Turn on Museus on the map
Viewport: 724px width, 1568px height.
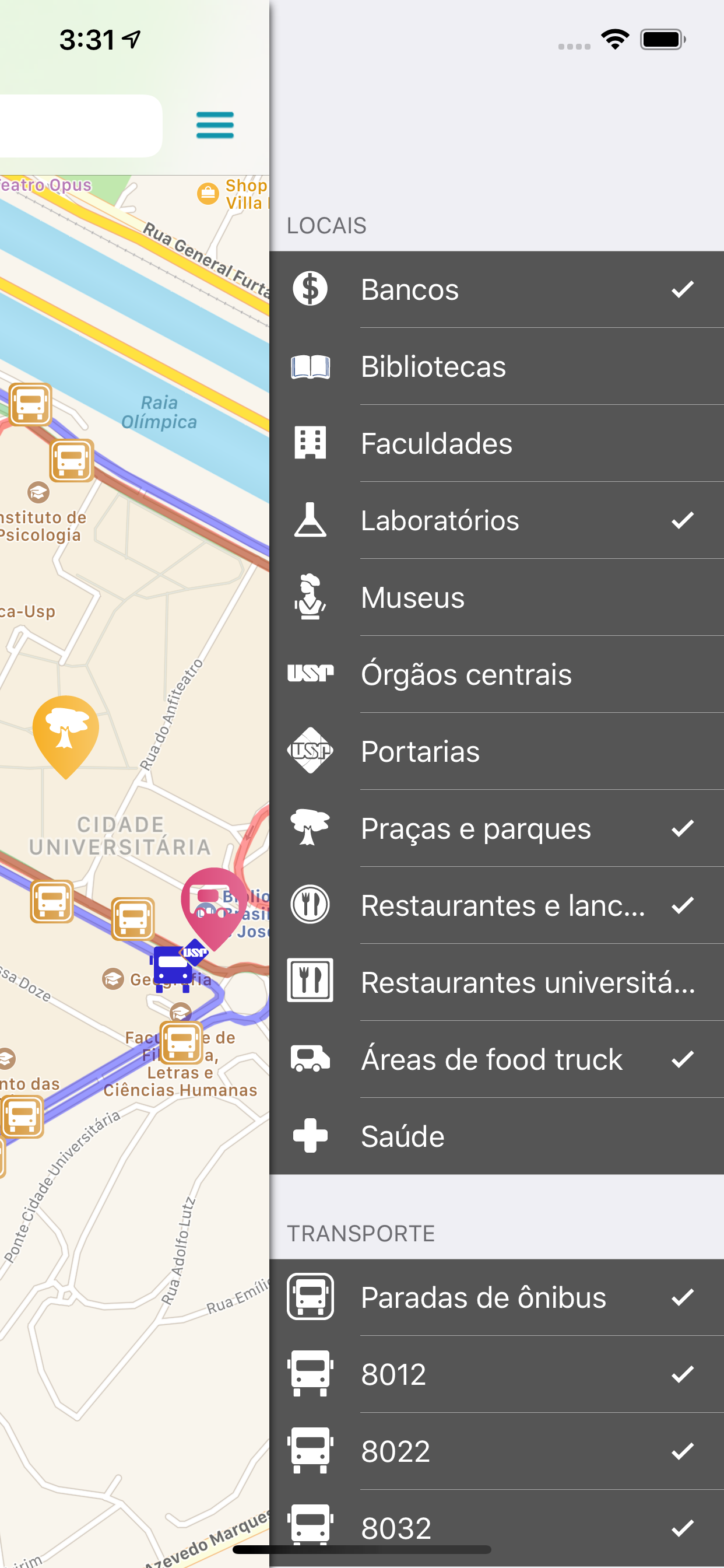pyautogui.click(x=497, y=597)
